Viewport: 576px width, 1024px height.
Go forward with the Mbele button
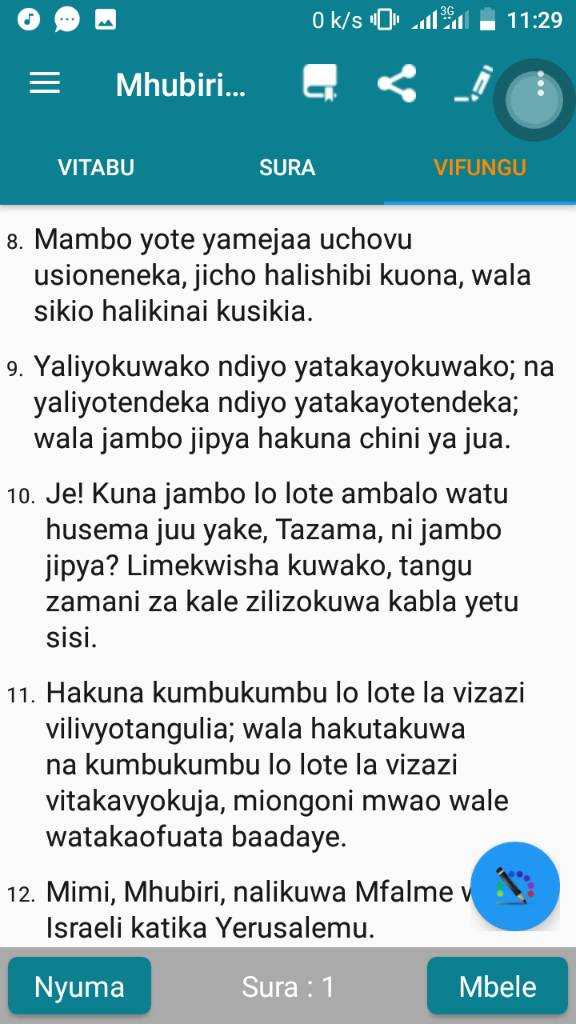(x=498, y=986)
